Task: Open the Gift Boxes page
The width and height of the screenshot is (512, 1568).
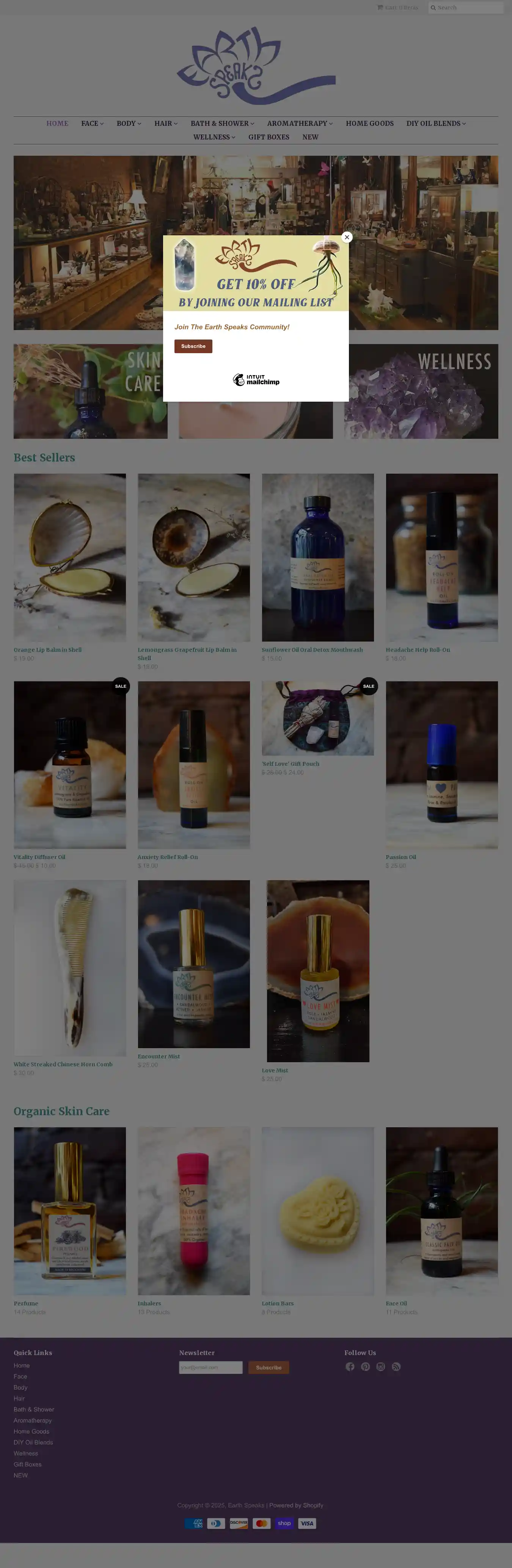Action: [268, 137]
